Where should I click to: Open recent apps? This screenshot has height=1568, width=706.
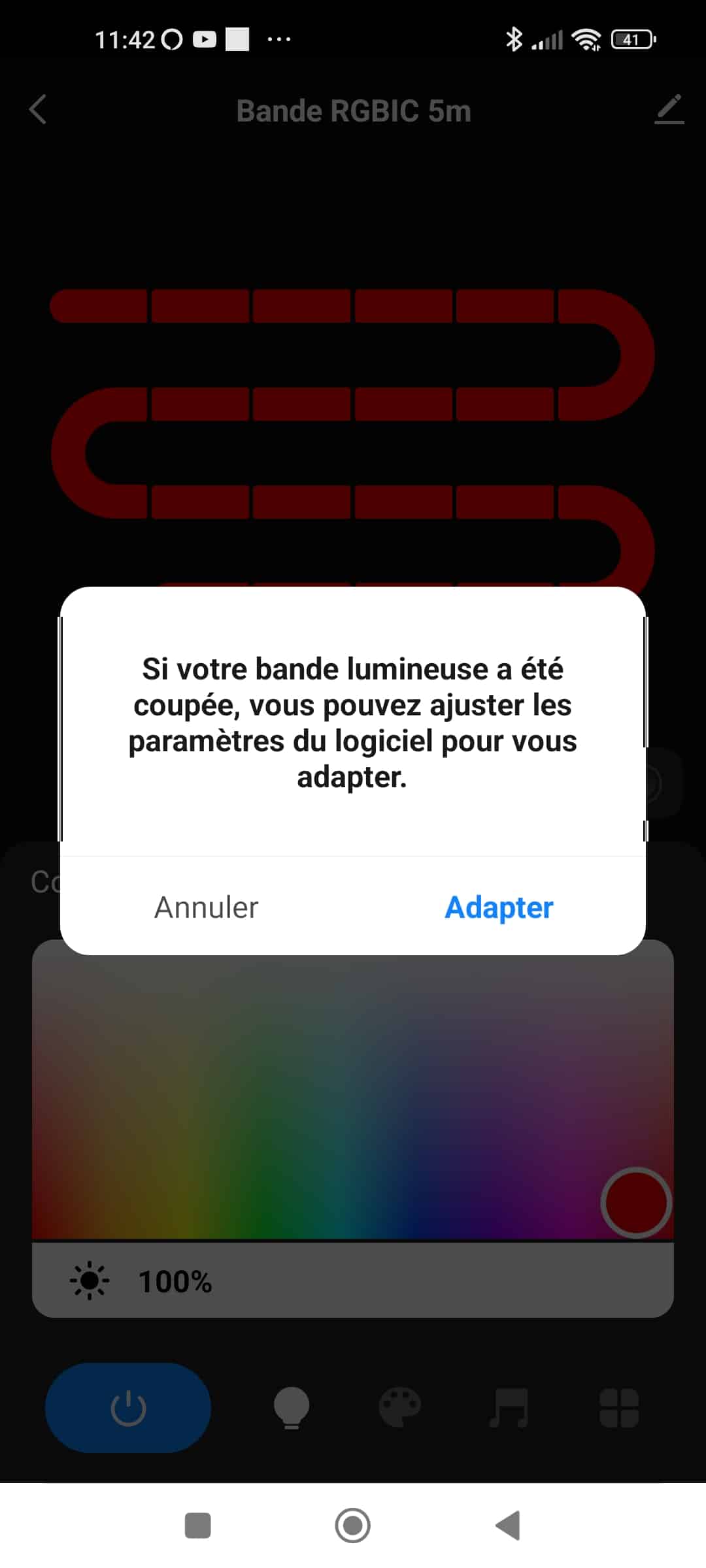pyautogui.click(x=198, y=1526)
